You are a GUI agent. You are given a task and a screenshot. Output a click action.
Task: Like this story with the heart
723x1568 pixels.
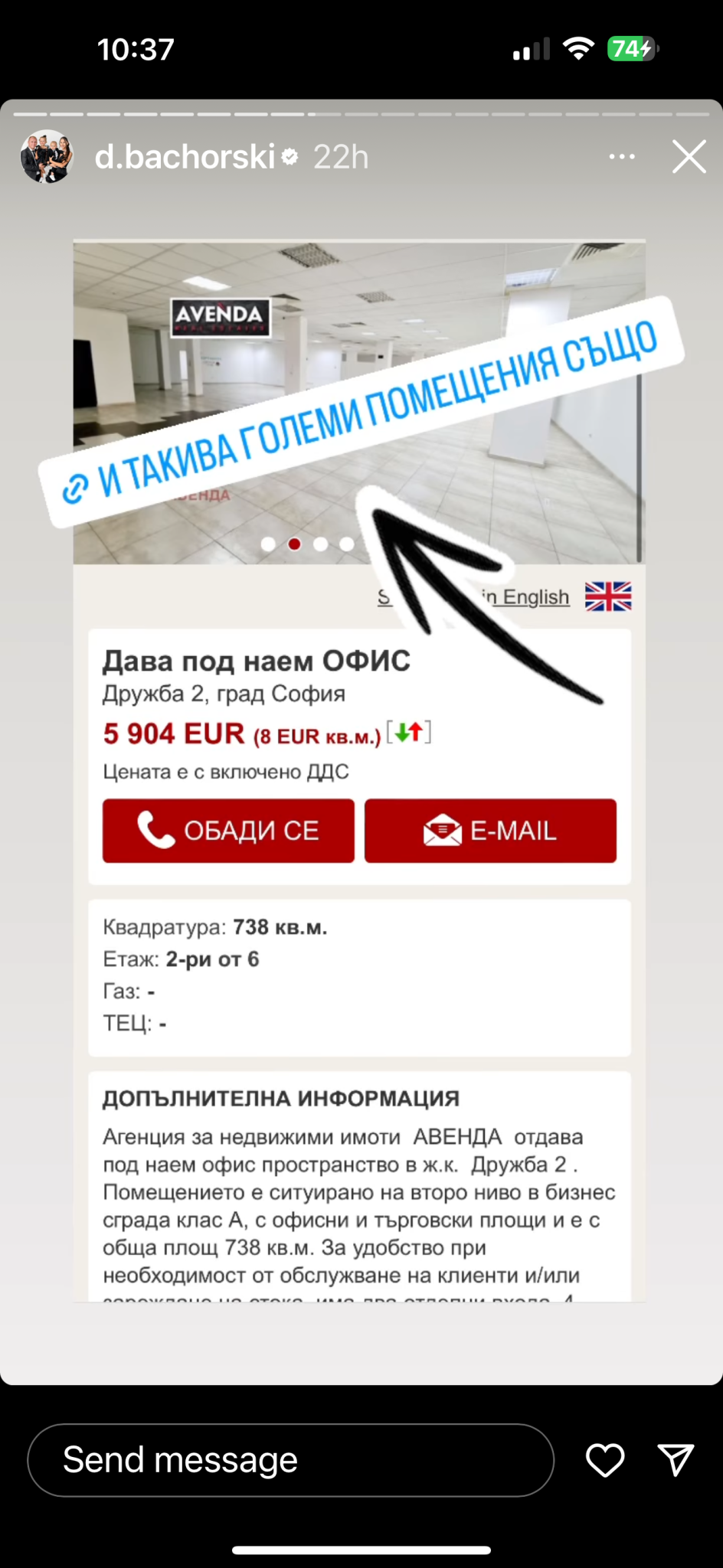click(605, 1460)
